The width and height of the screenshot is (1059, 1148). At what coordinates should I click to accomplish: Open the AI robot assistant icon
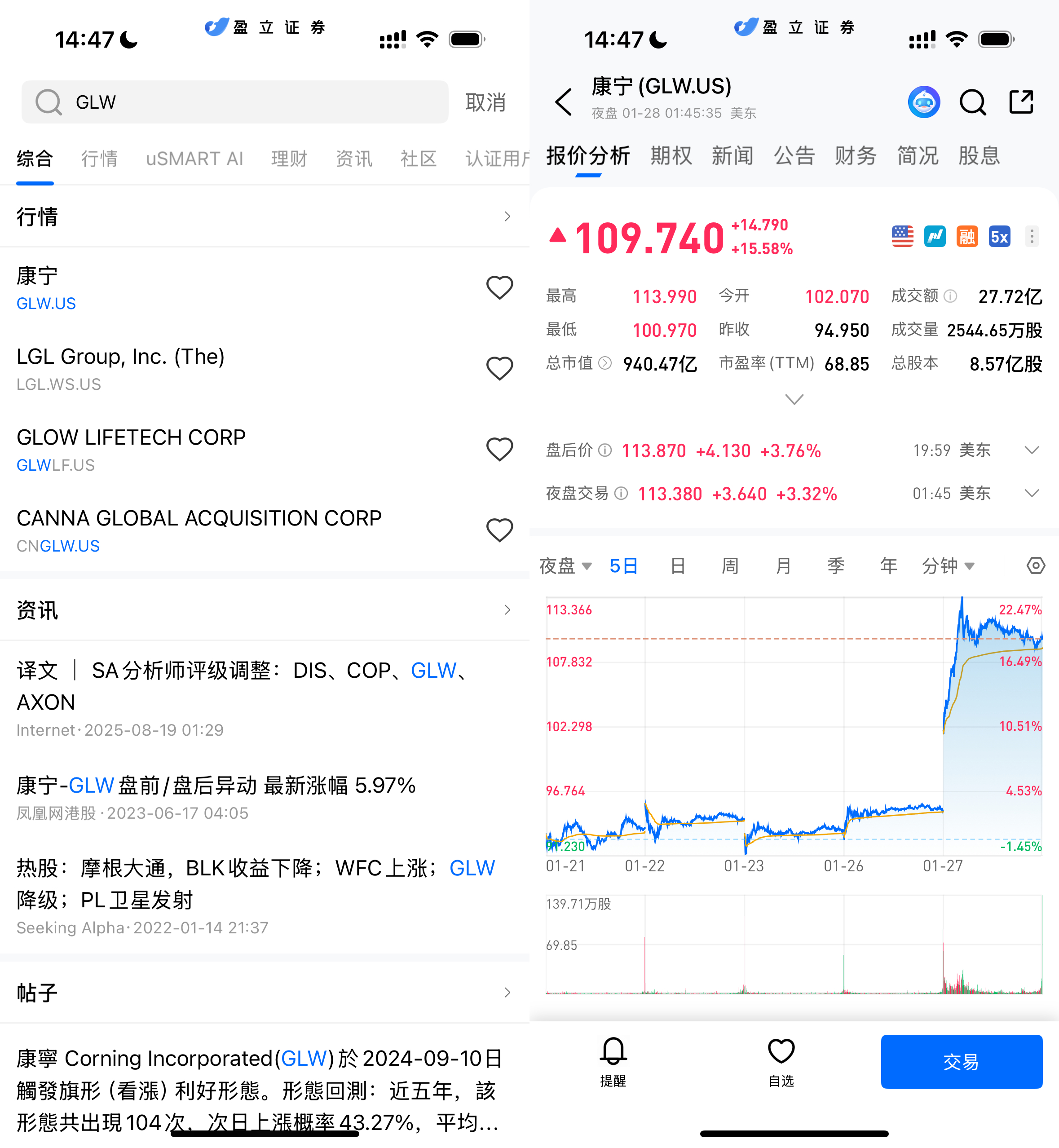pos(924,102)
